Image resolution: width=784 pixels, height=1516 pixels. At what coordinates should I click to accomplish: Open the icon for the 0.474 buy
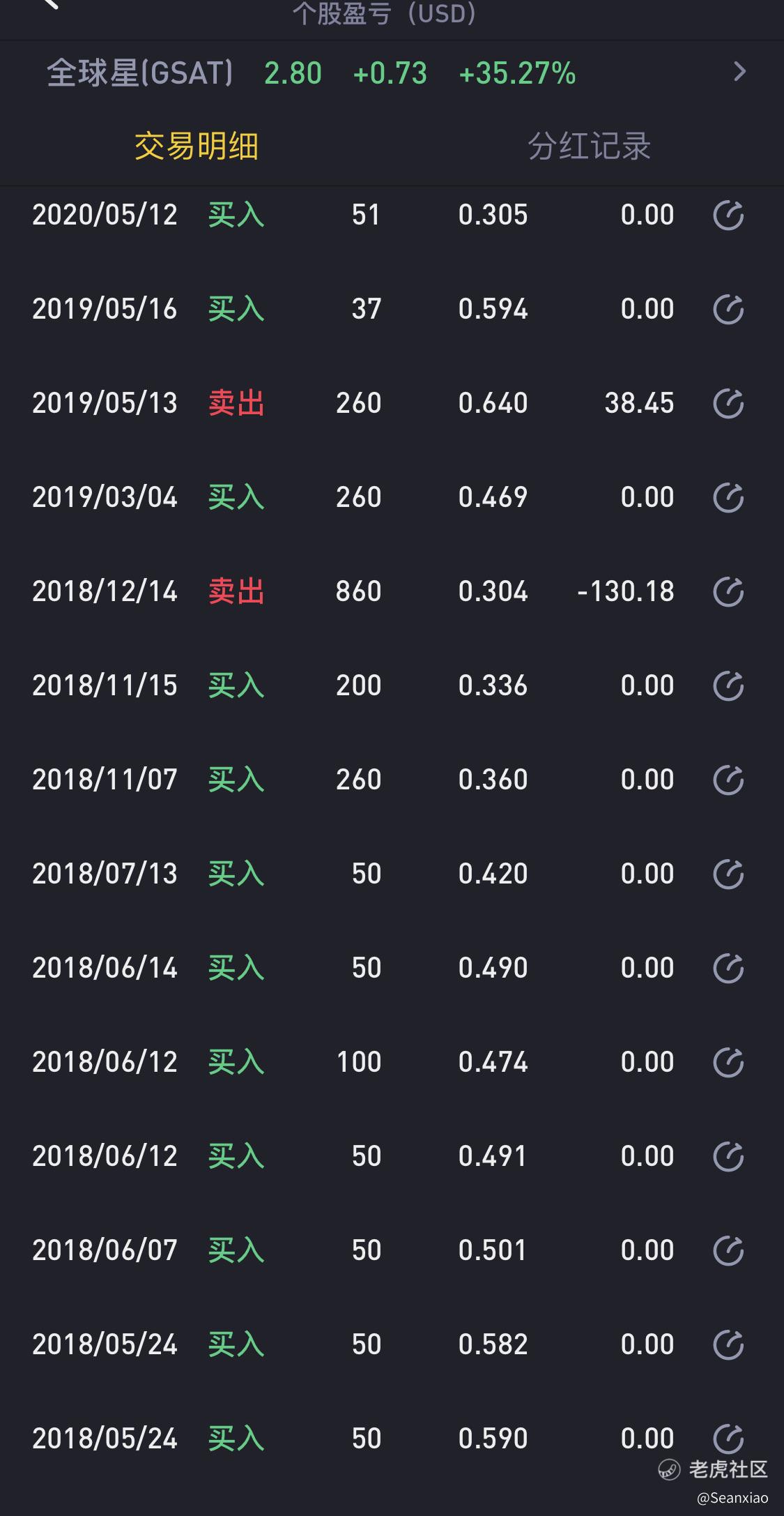728,1062
